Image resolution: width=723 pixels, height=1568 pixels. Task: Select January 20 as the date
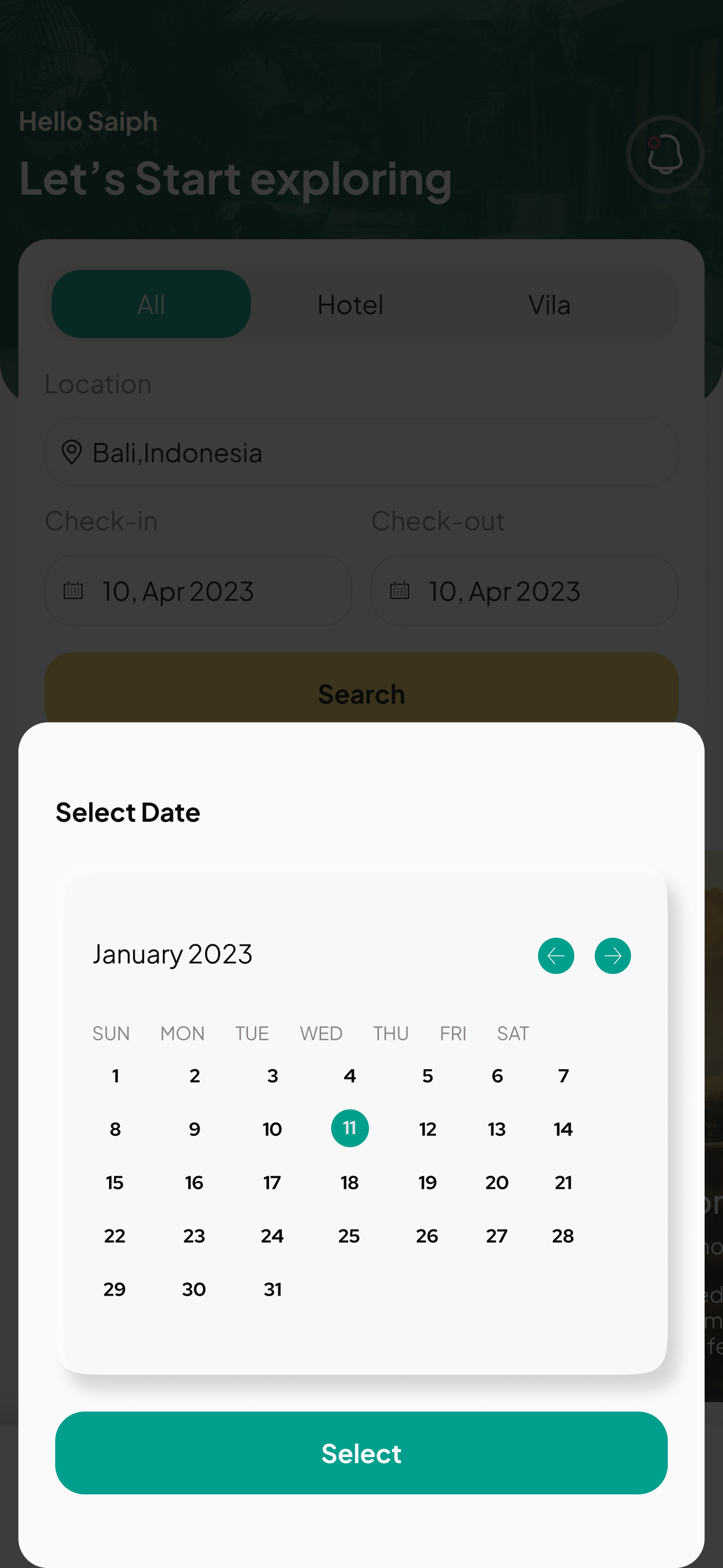[x=497, y=1183]
